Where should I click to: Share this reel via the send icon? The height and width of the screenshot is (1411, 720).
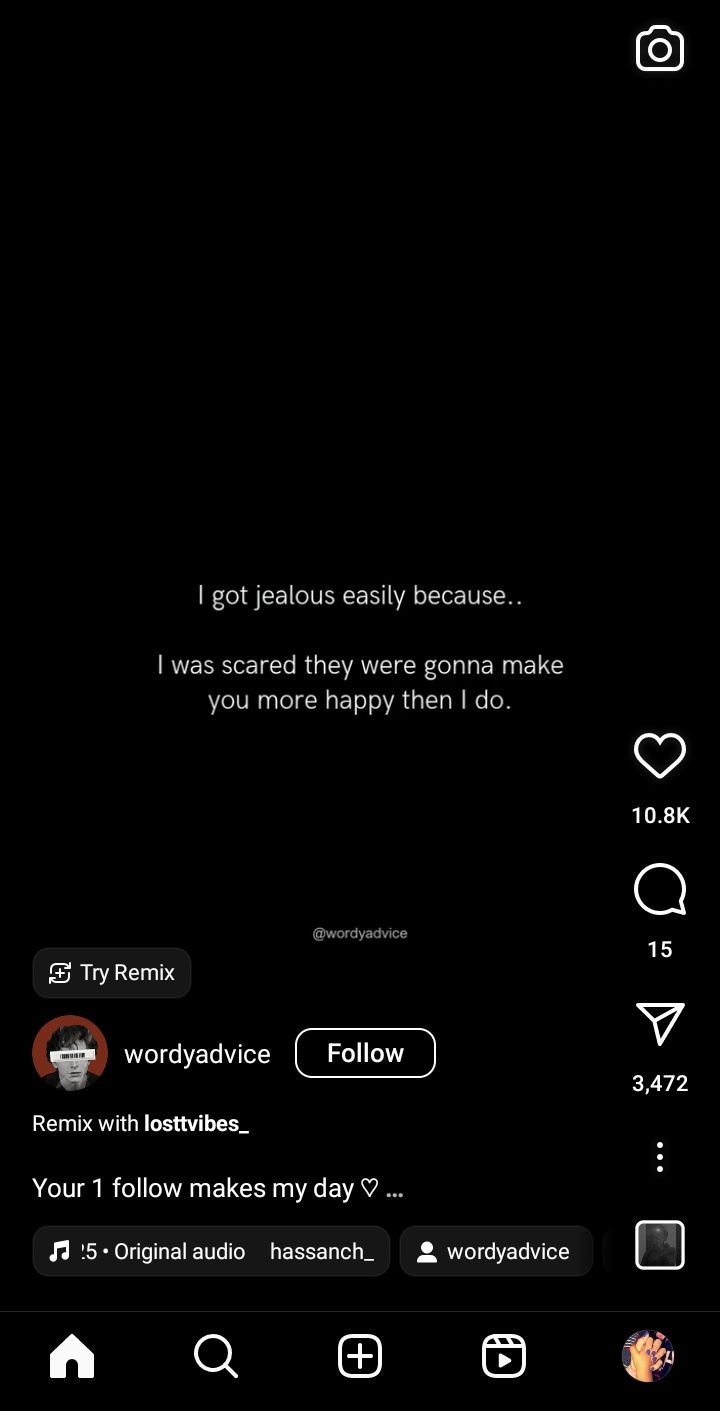[x=660, y=1024]
